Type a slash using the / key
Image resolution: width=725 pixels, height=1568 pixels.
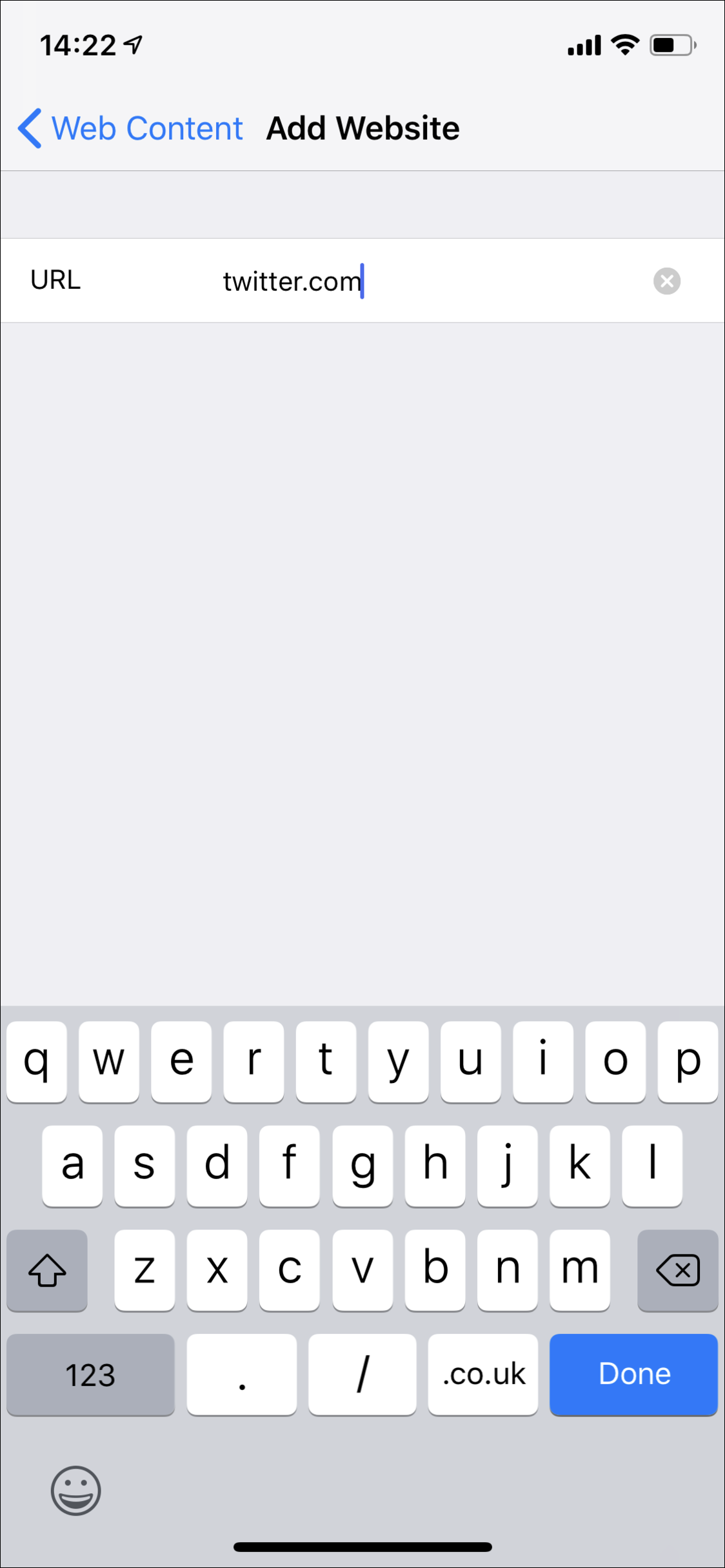[x=362, y=1374]
